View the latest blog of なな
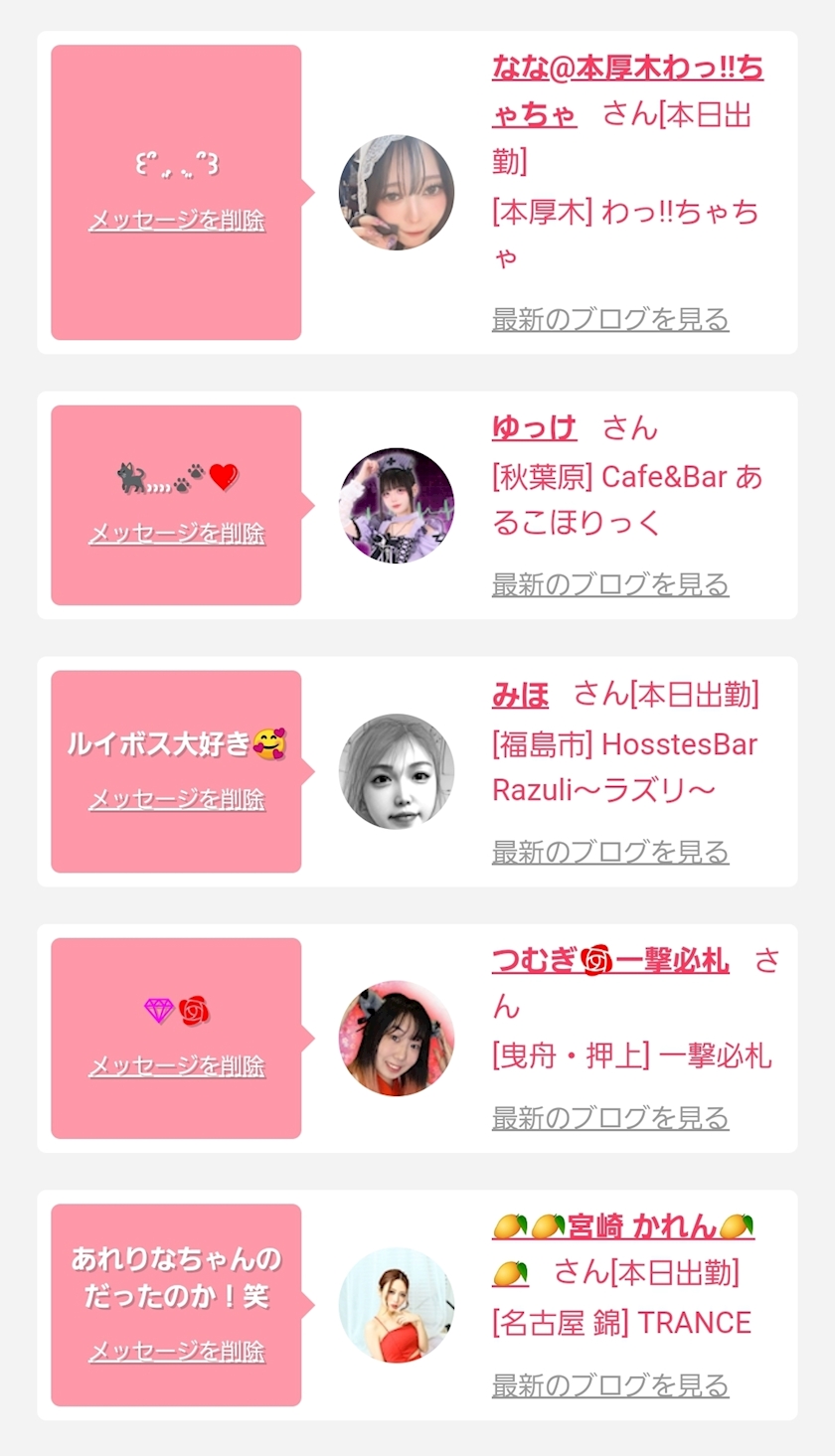This screenshot has height=1456, width=835. pyautogui.click(x=610, y=319)
